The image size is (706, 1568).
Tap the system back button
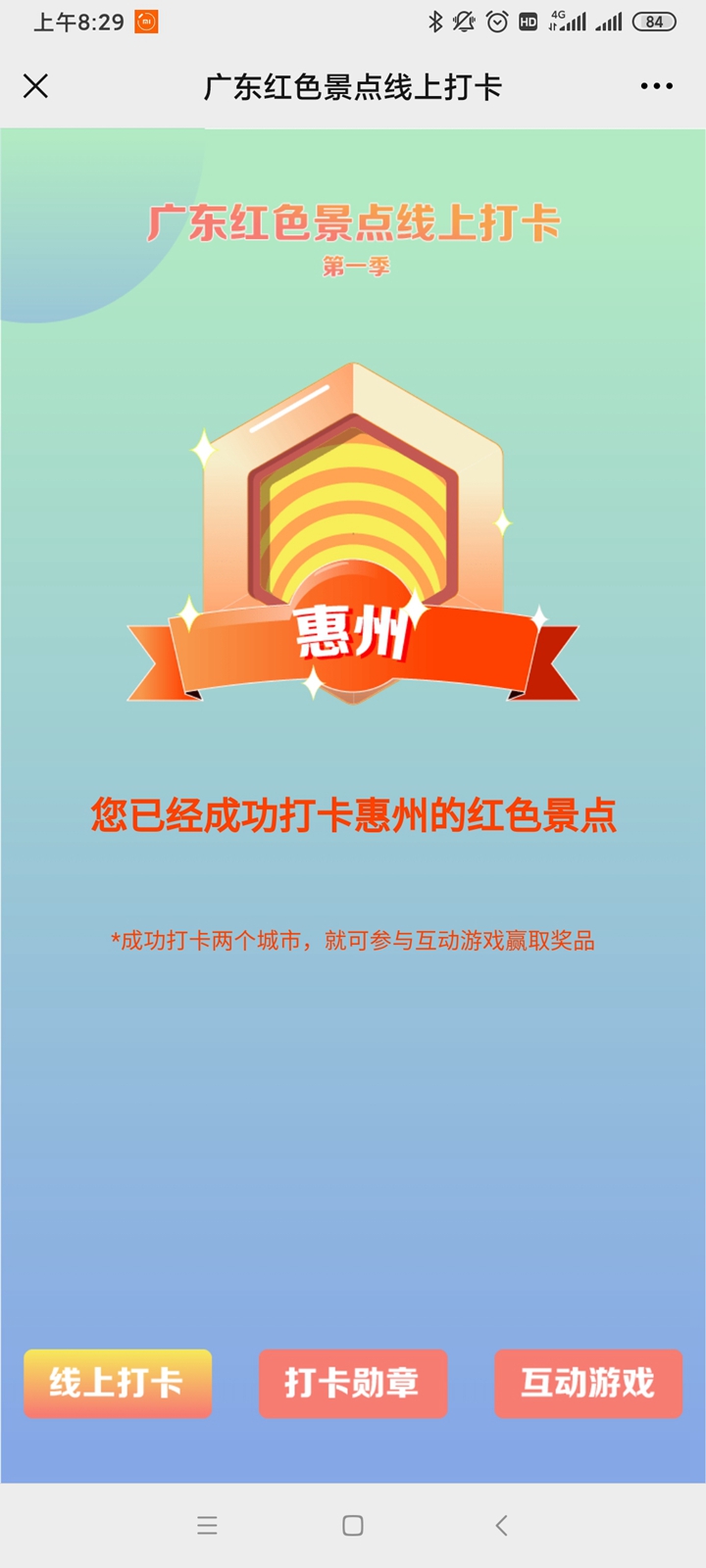point(501,1525)
